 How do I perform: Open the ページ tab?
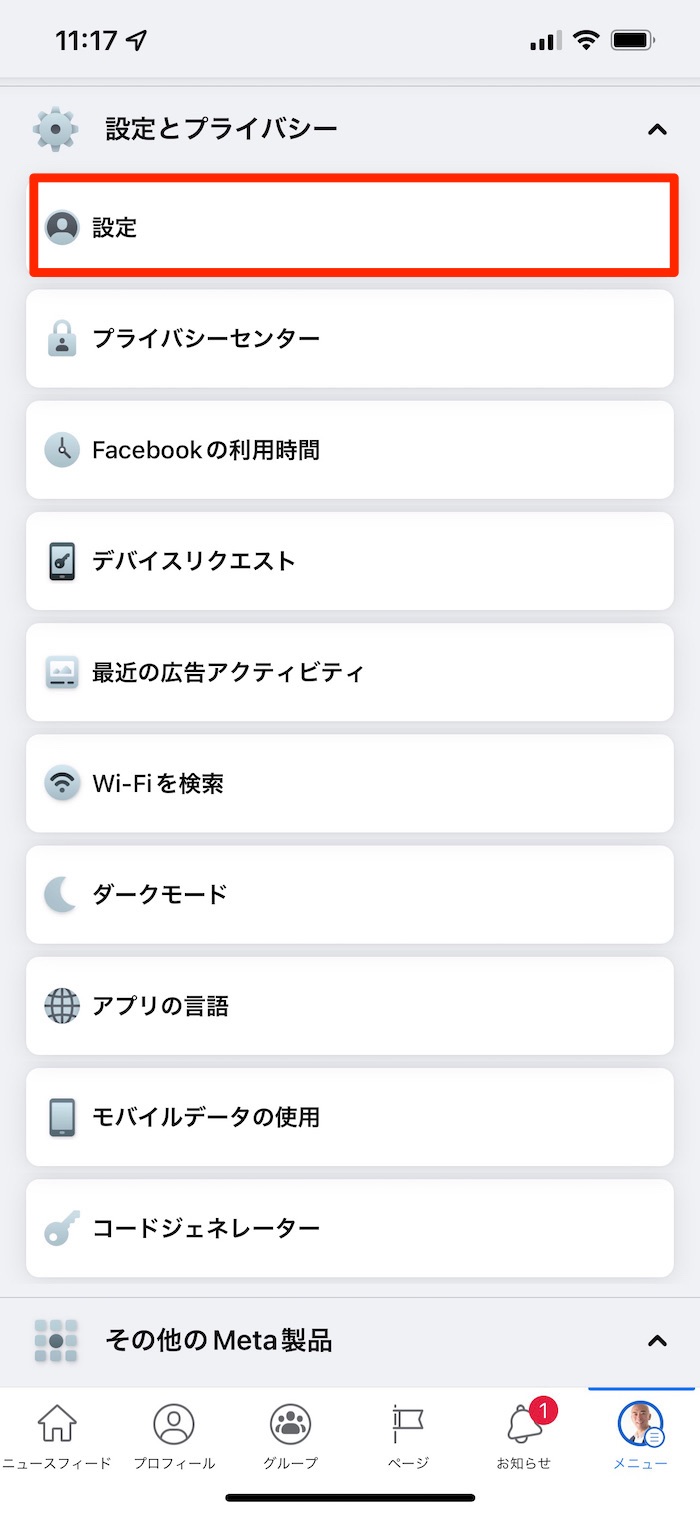click(x=407, y=1436)
